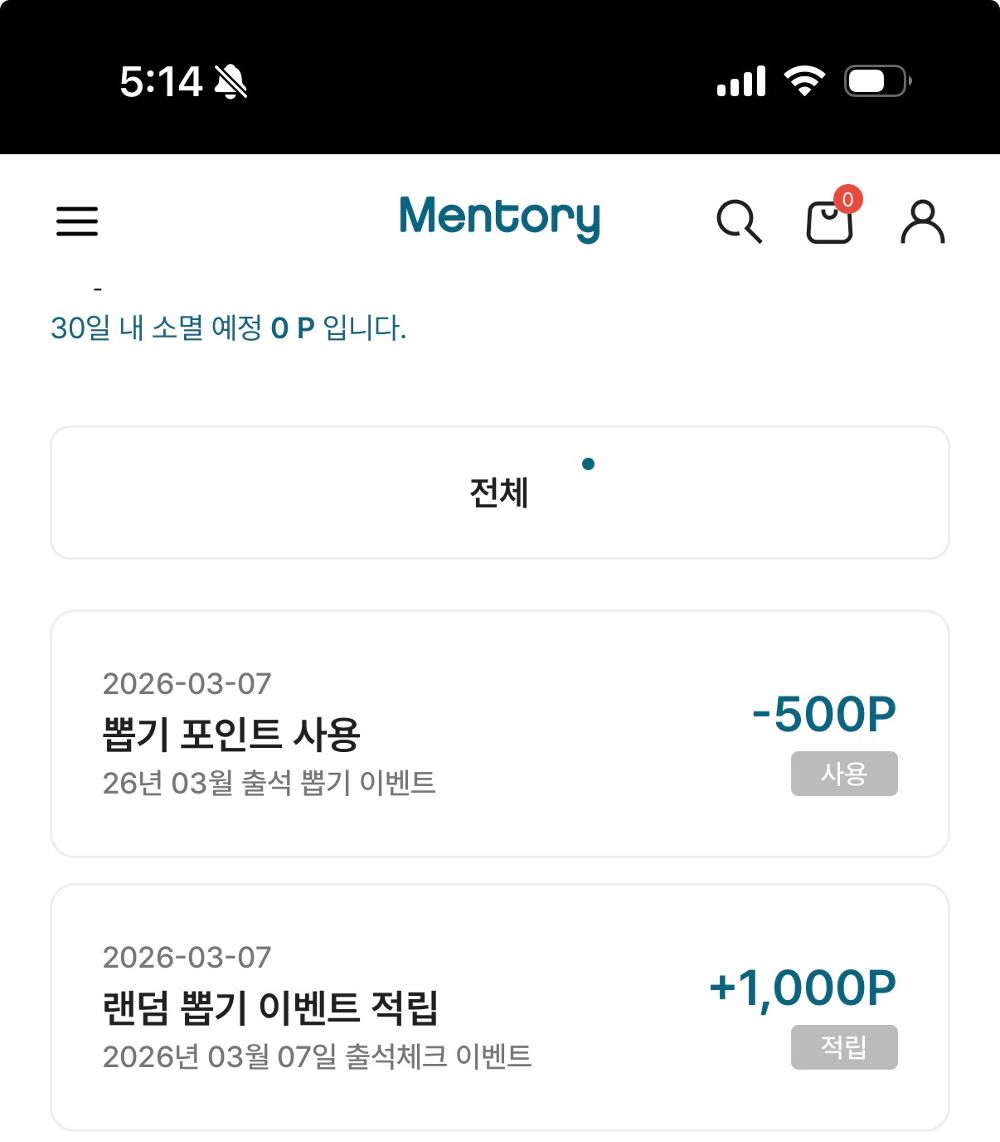
Task: Tap the 사용 label on the -500P entry
Action: tap(844, 774)
